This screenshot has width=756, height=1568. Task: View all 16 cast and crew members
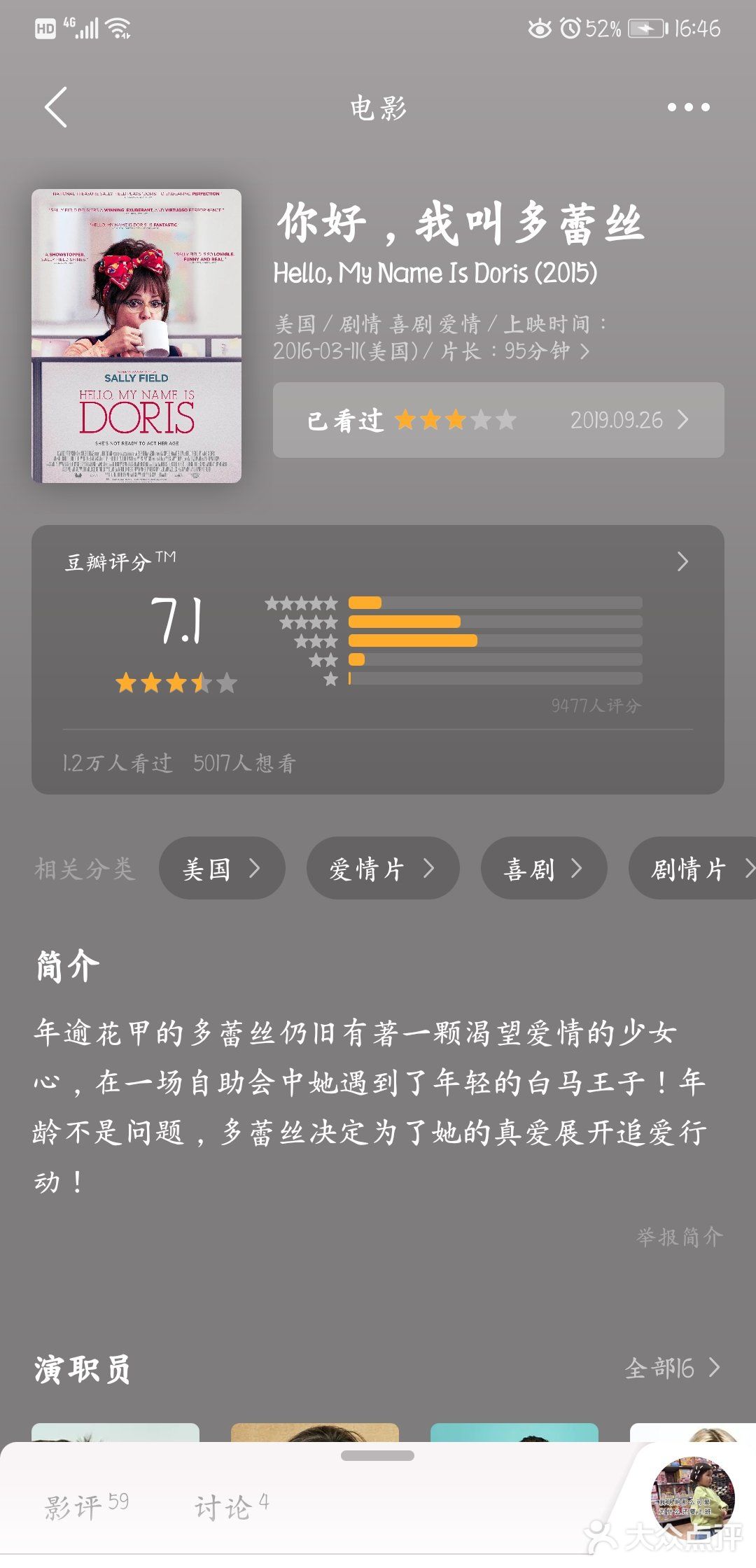pyautogui.click(x=672, y=1368)
